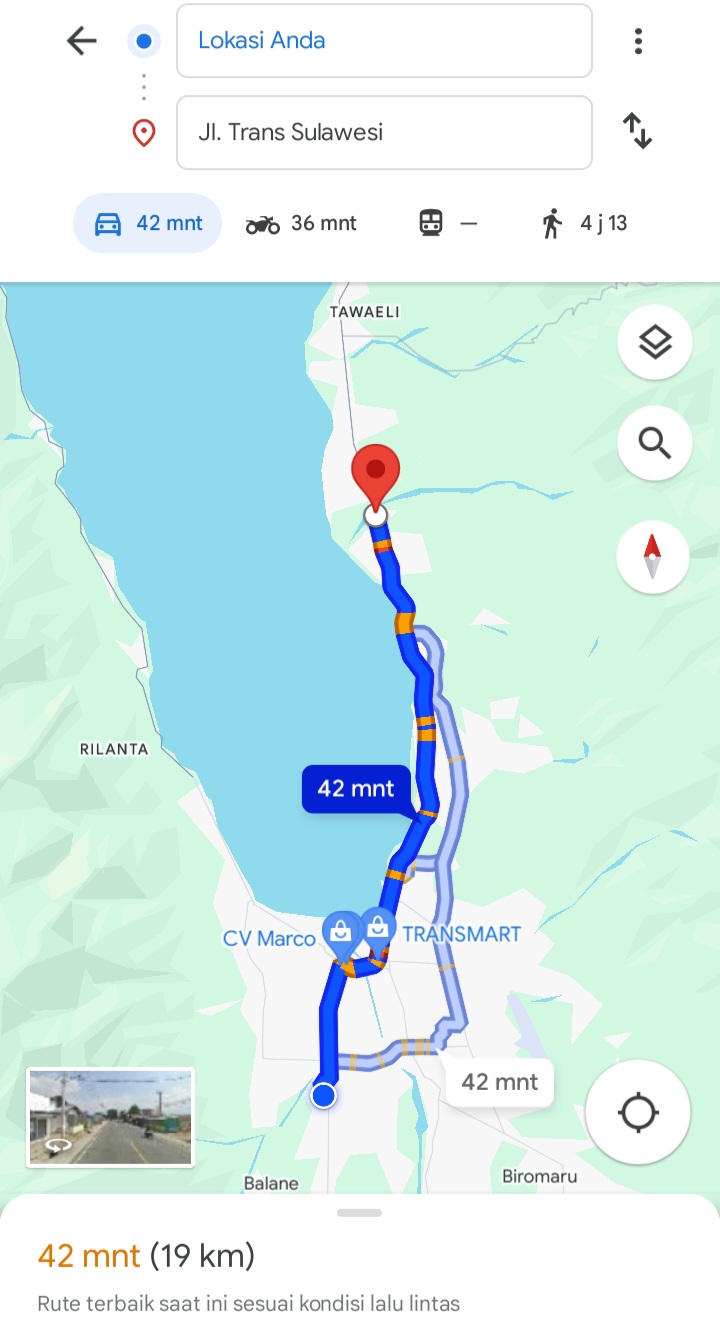Image resolution: width=720 pixels, height=1331 pixels.
Task: Edit the destination Jl. Trans Sulawesi
Action: (x=384, y=132)
